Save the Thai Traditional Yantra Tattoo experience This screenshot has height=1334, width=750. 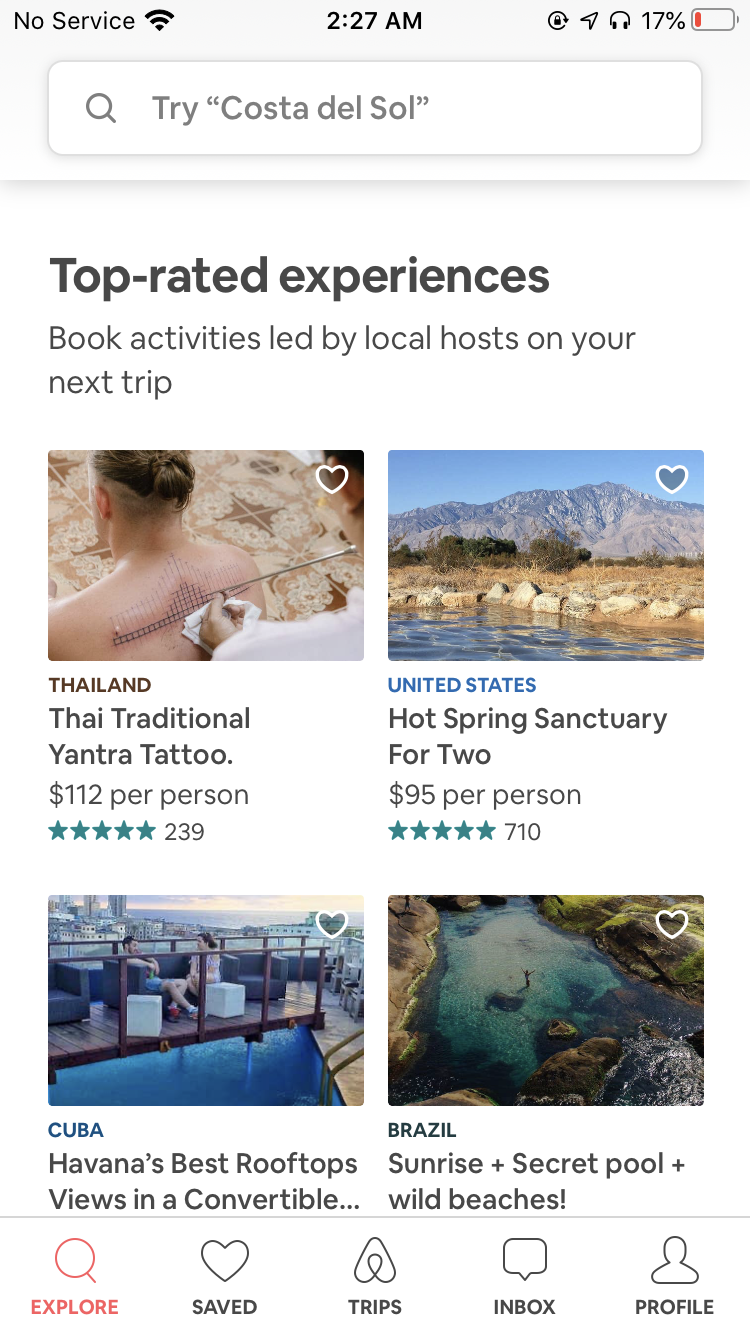(x=332, y=479)
